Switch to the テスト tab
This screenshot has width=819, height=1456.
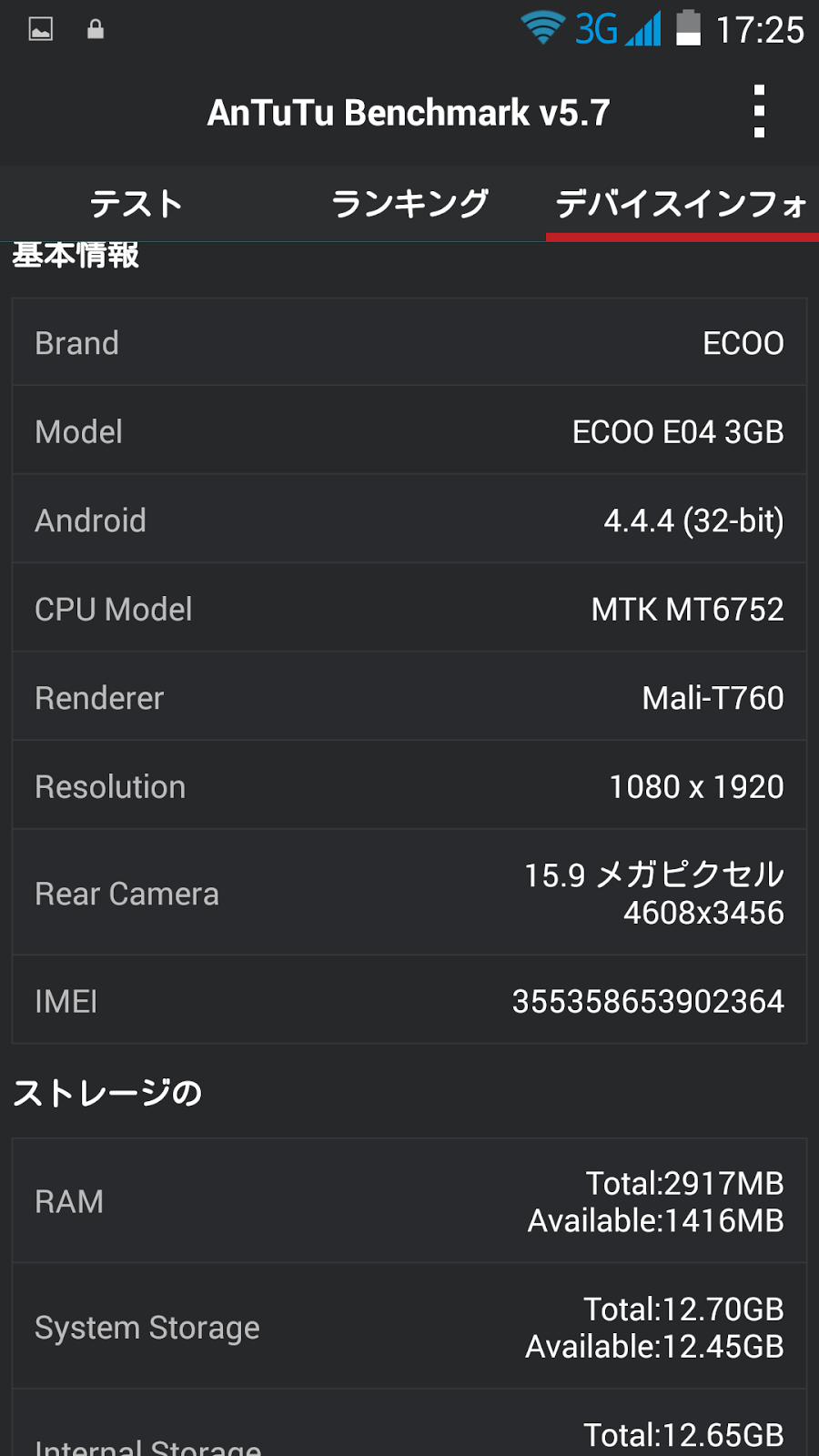[136, 204]
